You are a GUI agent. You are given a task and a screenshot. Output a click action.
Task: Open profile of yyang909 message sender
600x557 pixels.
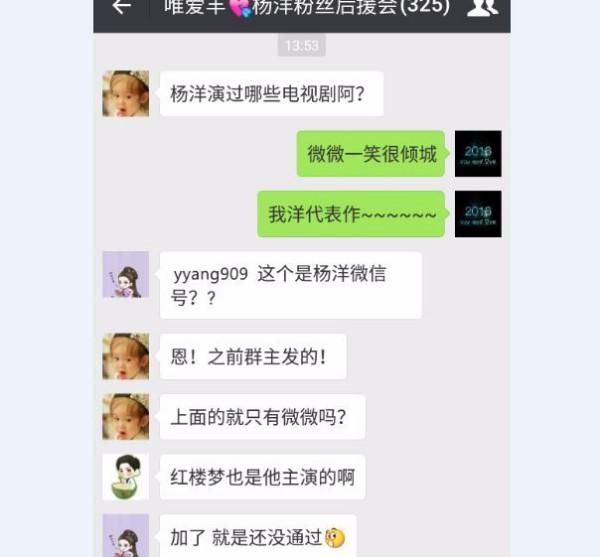[x=126, y=274]
